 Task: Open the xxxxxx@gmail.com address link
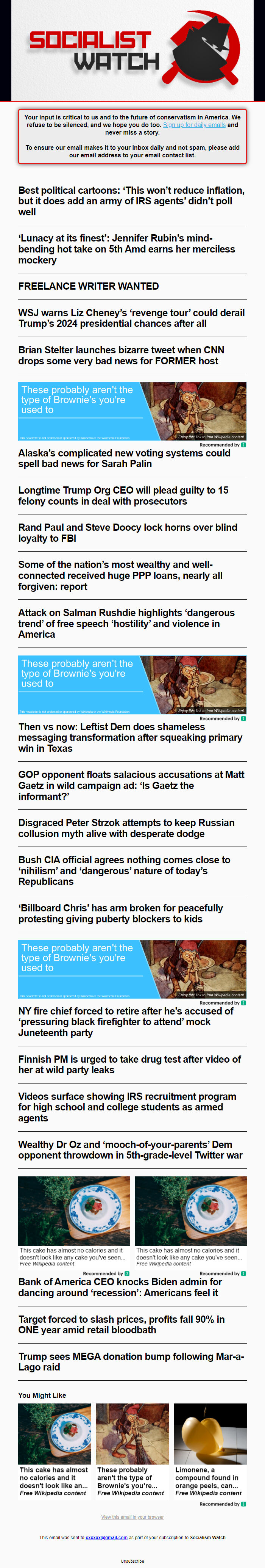coord(106,1537)
